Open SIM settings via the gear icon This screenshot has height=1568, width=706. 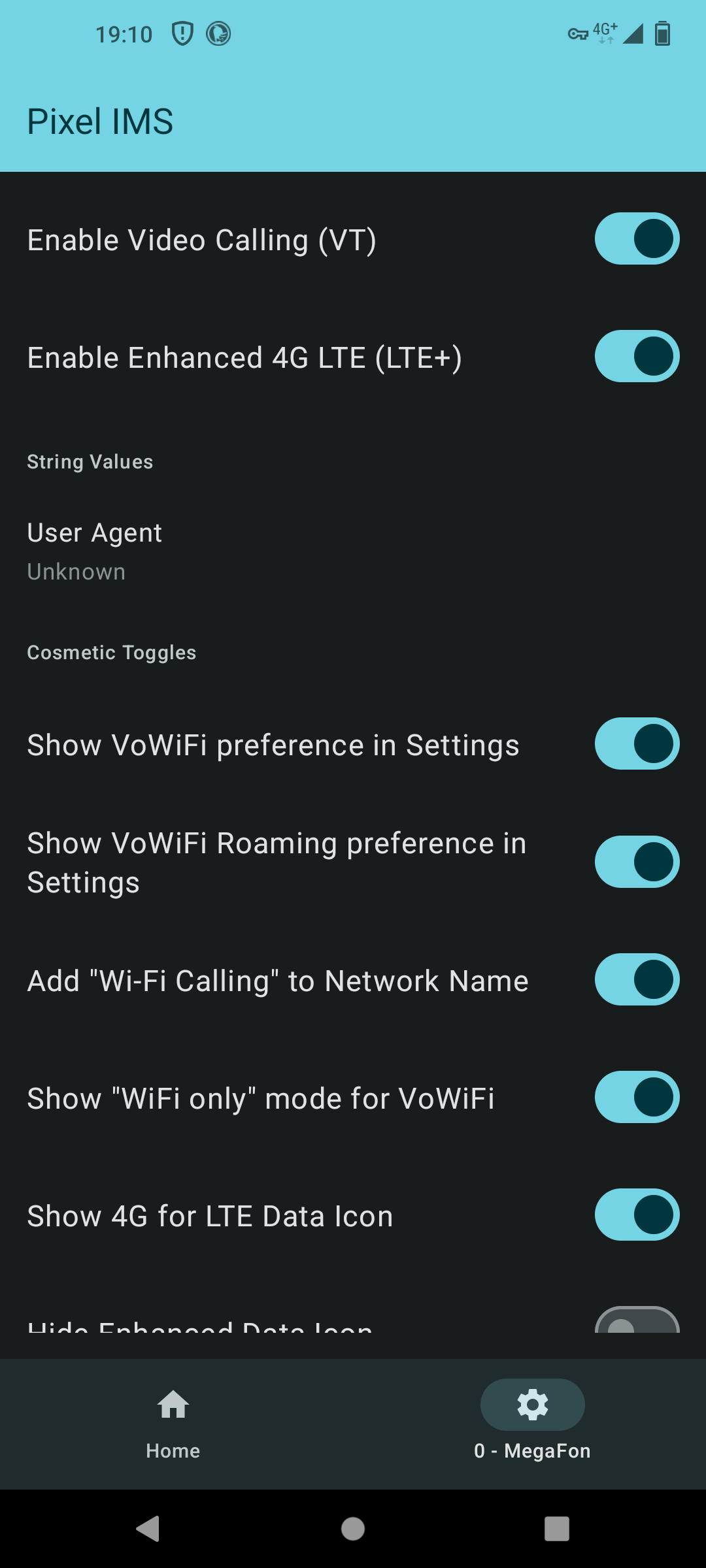(532, 1405)
